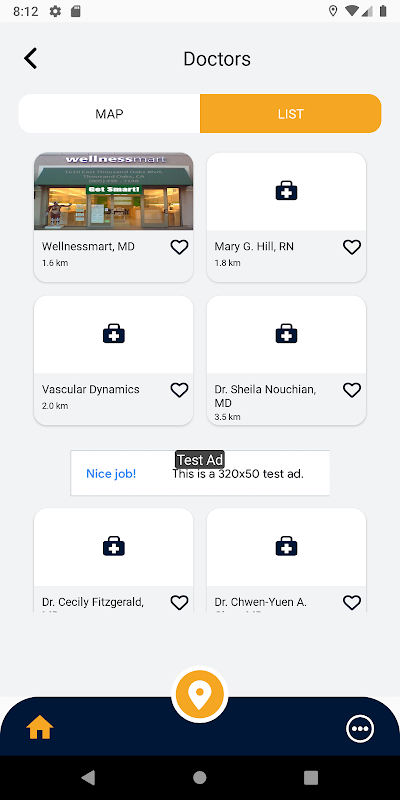Image resolution: width=400 pixels, height=800 pixels.
Task: Open Dr. Sheila Nouchian, MD card
Action: pyautogui.click(x=286, y=360)
